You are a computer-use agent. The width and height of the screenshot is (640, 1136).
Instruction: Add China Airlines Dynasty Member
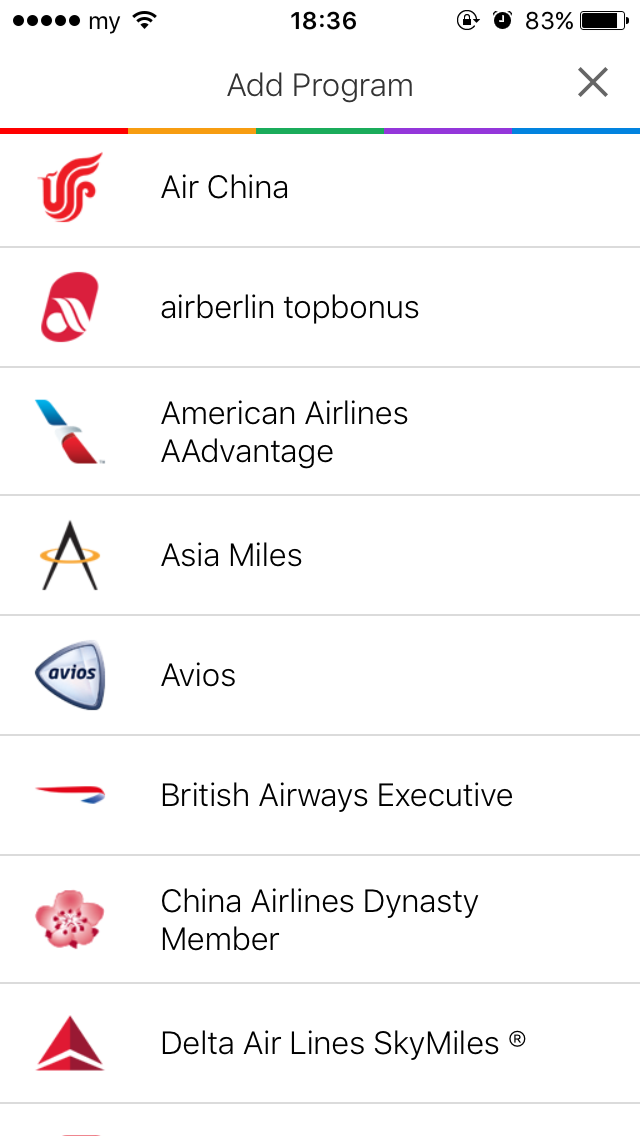click(x=320, y=919)
